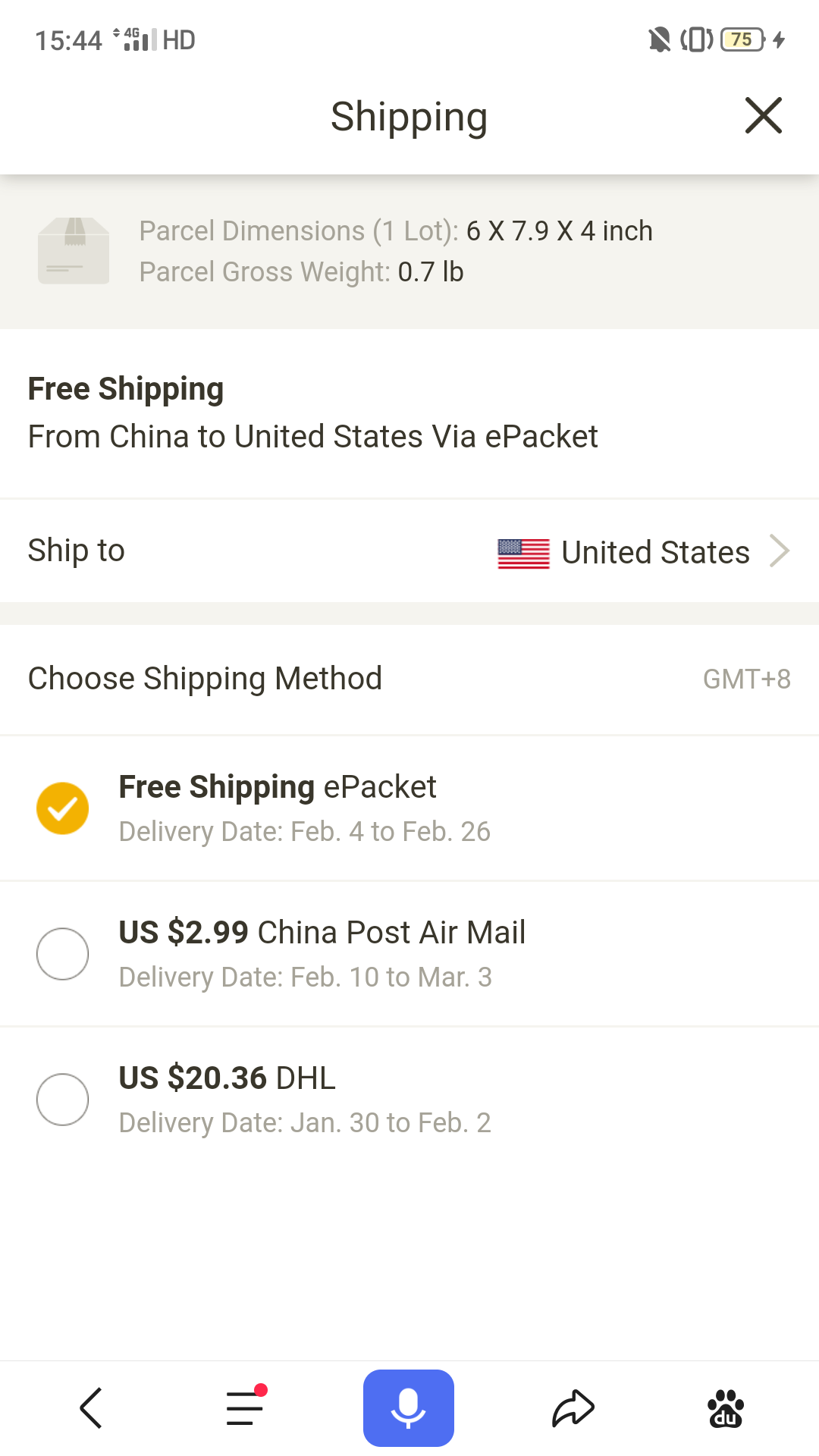Screen dimensions: 819x1456
Task: Share this page via the arrow icon
Action: [x=573, y=1408]
